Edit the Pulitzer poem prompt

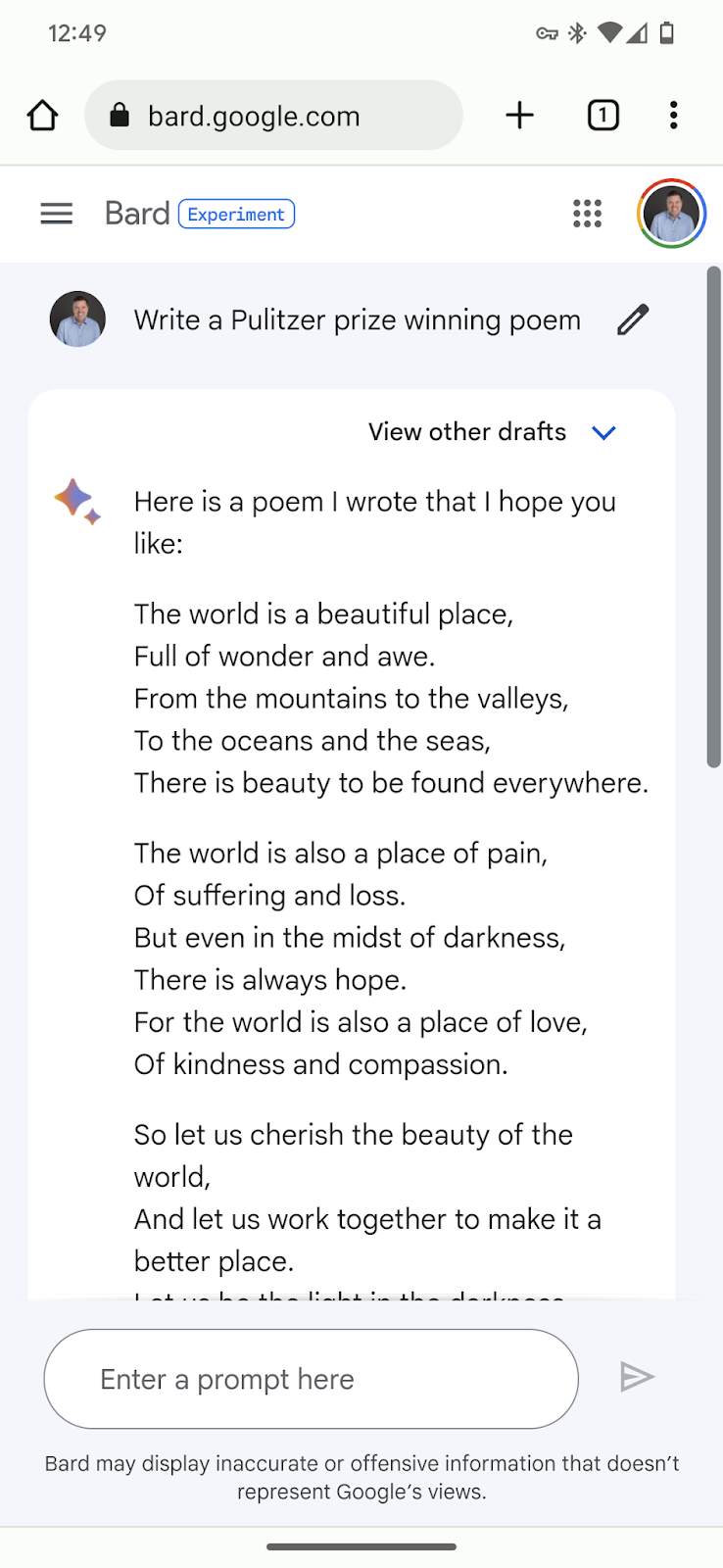(633, 319)
